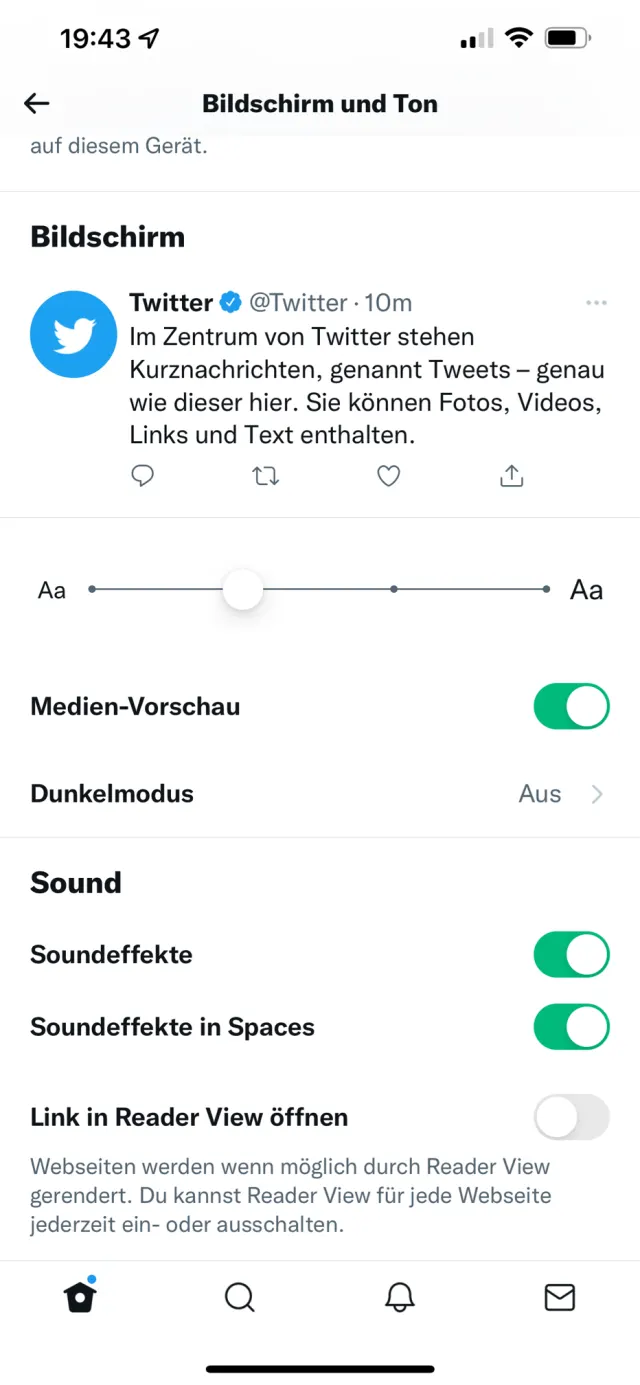Open the direct messages envelope tab
Image resolution: width=640 pixels, height=1385 pixels.
click(560, 1297)
